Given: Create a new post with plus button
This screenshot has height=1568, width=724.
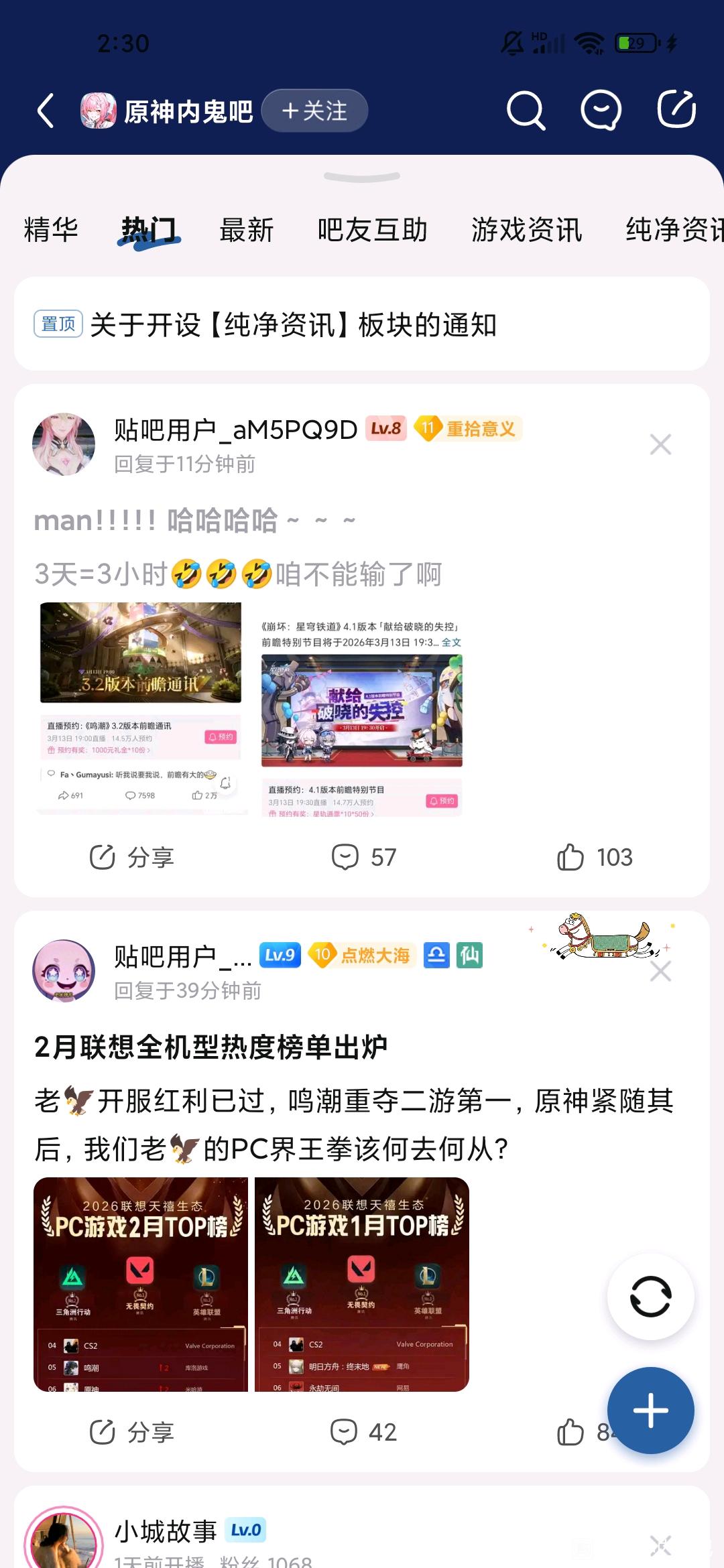Looking at the screenshot, I should tap(650, 1411).
